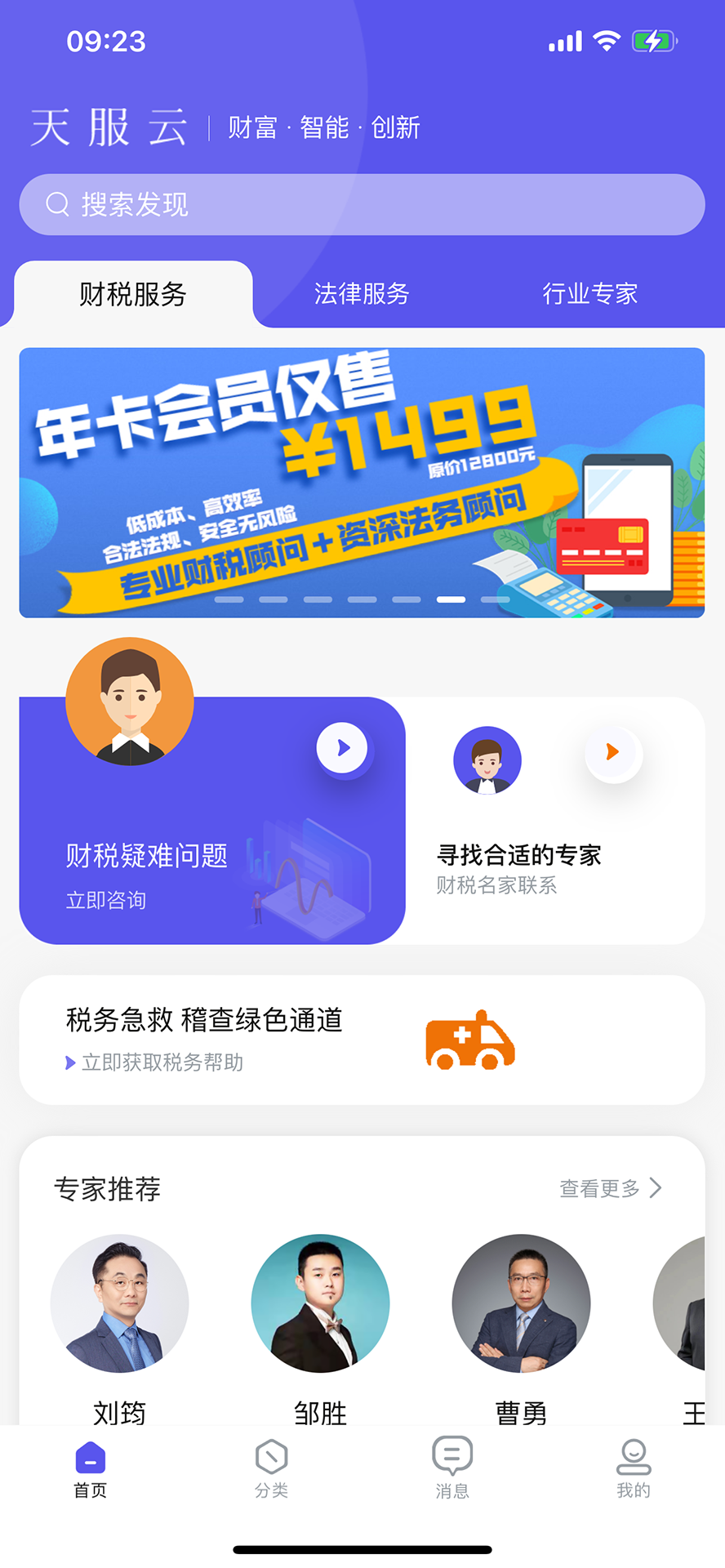Open the 分类 tab
This screenshot has height=1568, width=725.
tap(271, 1470)
